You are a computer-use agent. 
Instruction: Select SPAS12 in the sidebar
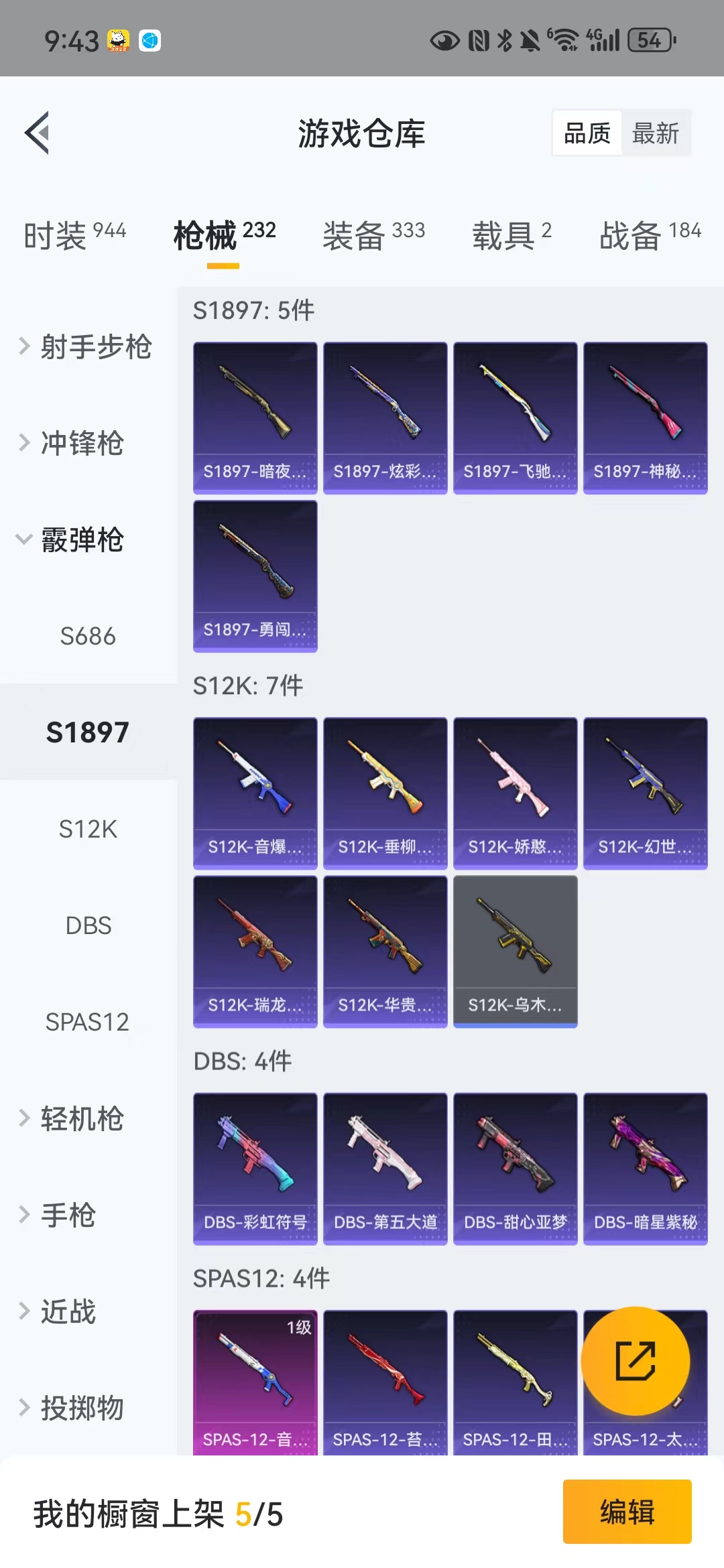tap(88, 1022)
